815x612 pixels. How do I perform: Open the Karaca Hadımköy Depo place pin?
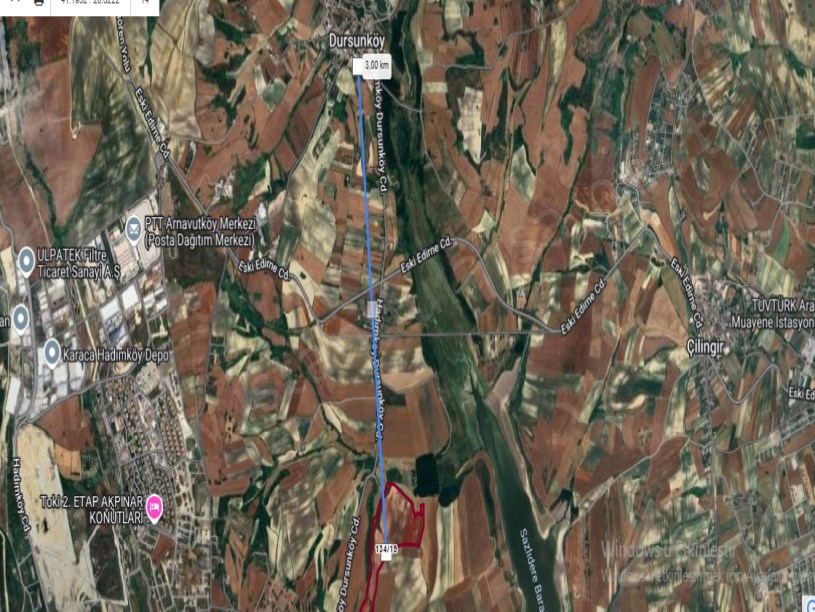point(52,351)
